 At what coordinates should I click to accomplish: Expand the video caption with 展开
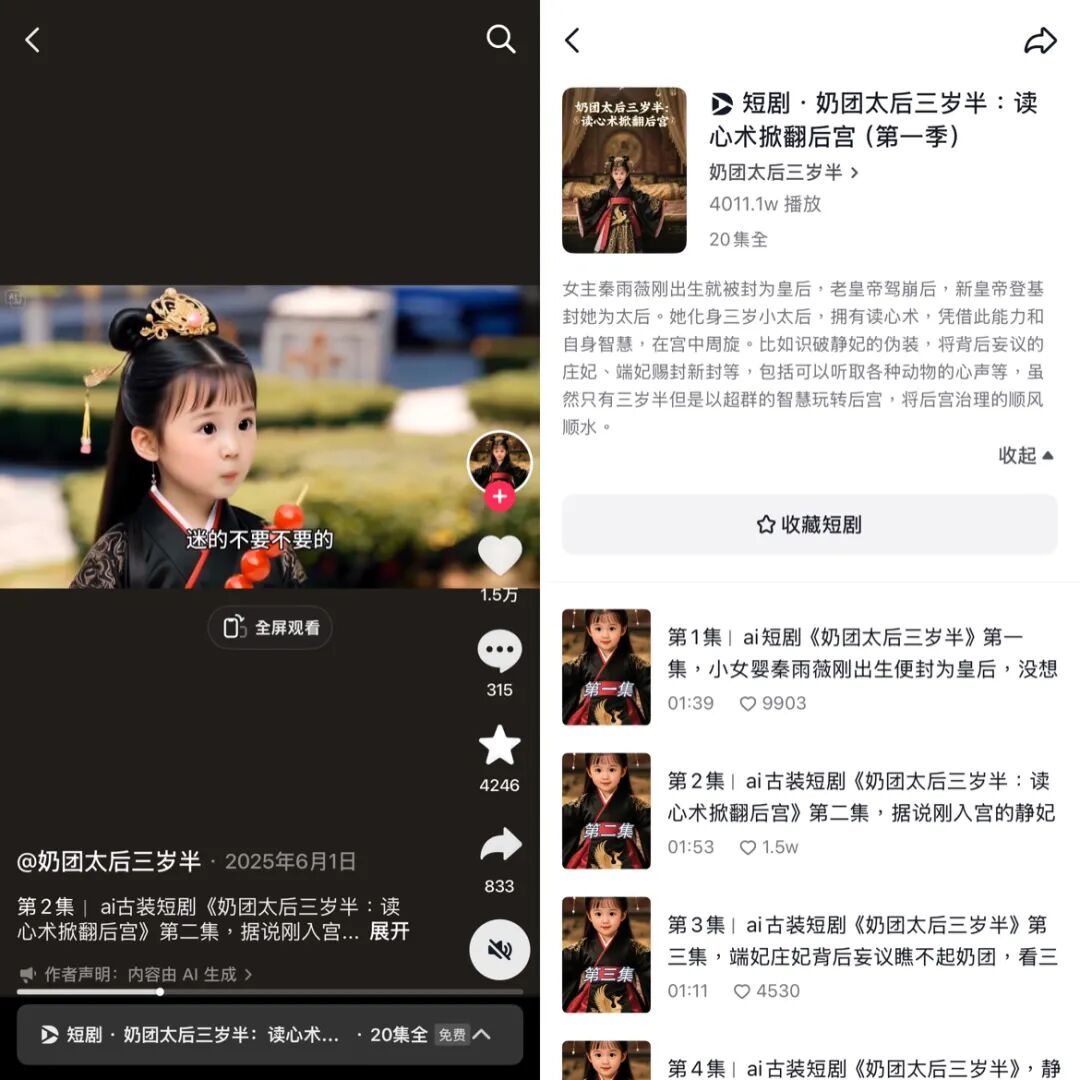point(389,931)
